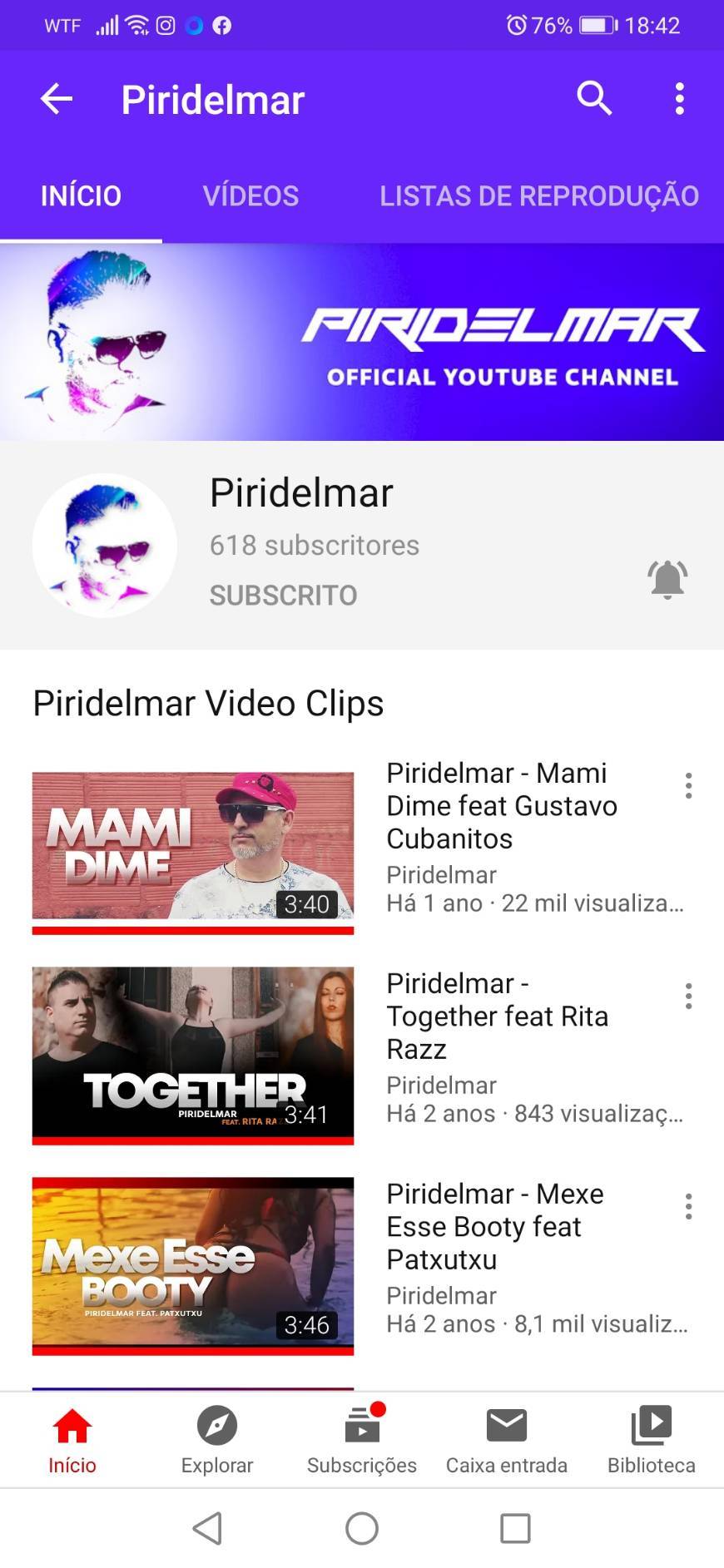
Task: Open the Biblioteca tab
Action: click(651, 1441)
